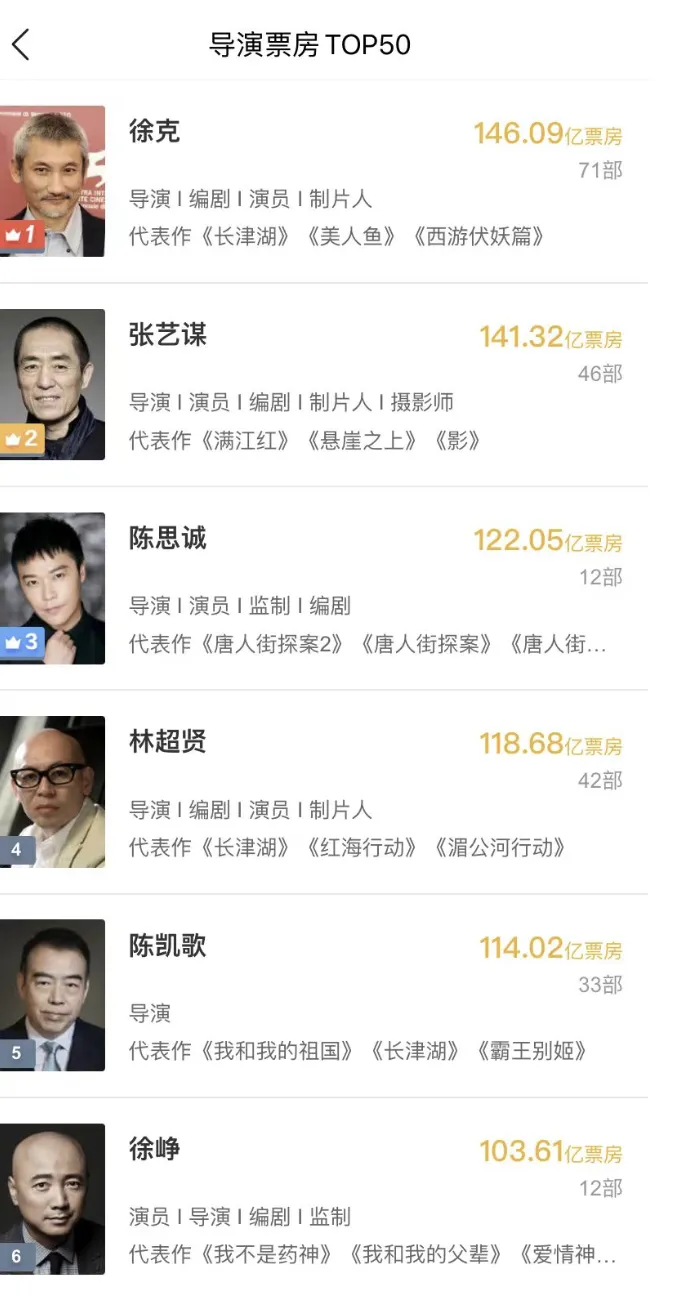
Task: Open 张艺谋's director profile
Action: coord(167,335)
